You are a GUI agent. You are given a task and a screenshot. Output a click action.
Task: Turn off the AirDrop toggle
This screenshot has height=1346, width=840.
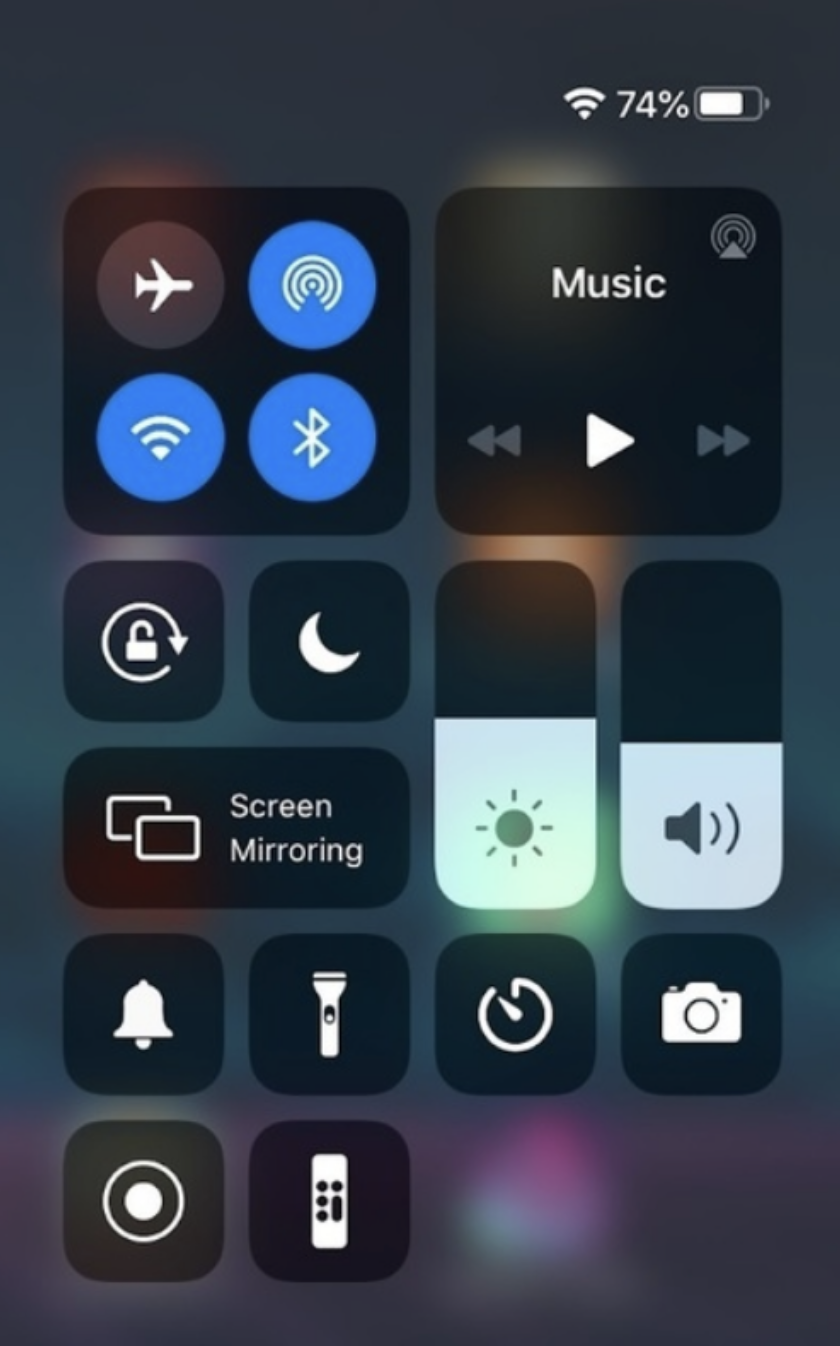(x=312, y=285)
